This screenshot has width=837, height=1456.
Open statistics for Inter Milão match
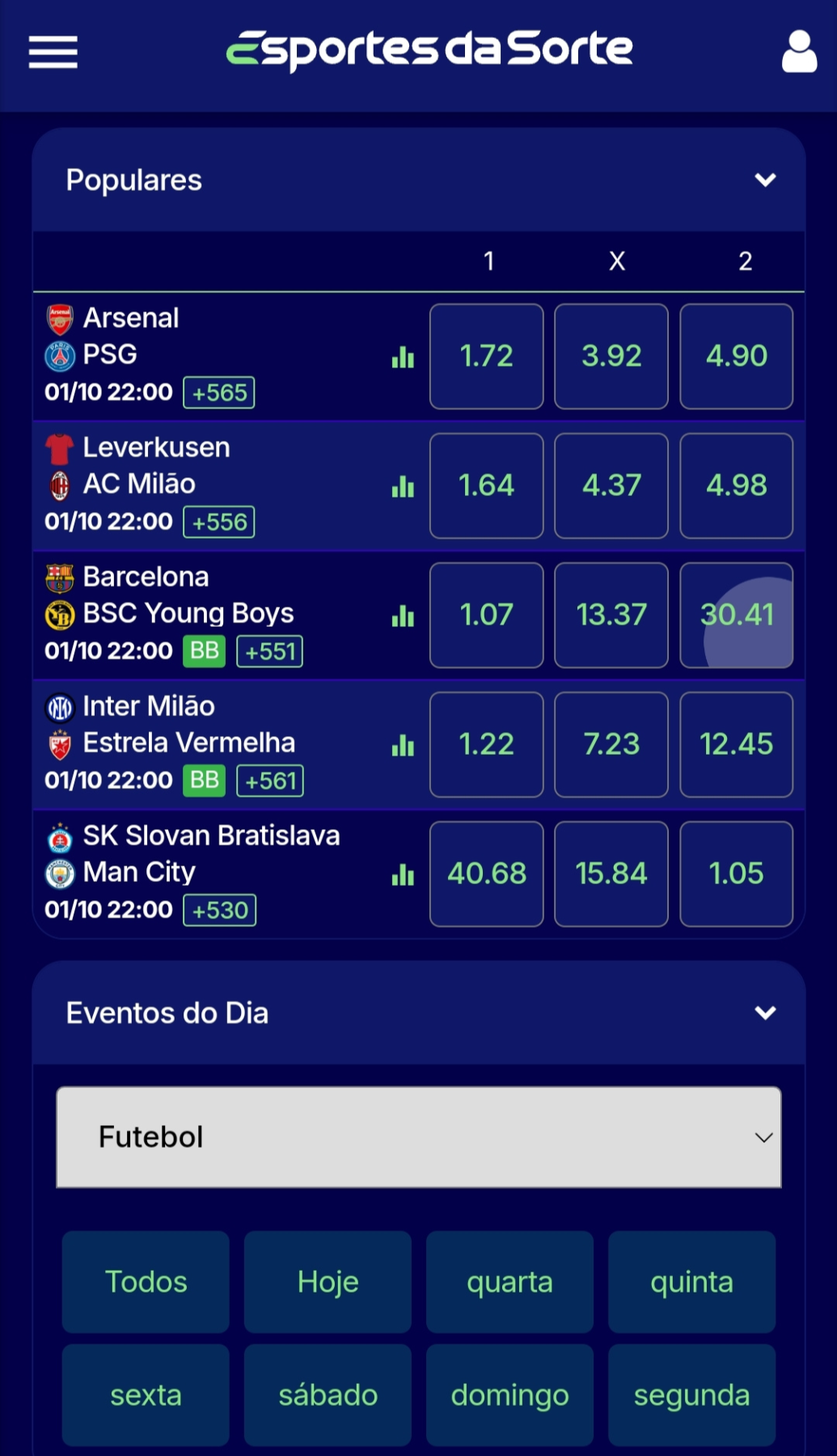click(x=402, y=745)
